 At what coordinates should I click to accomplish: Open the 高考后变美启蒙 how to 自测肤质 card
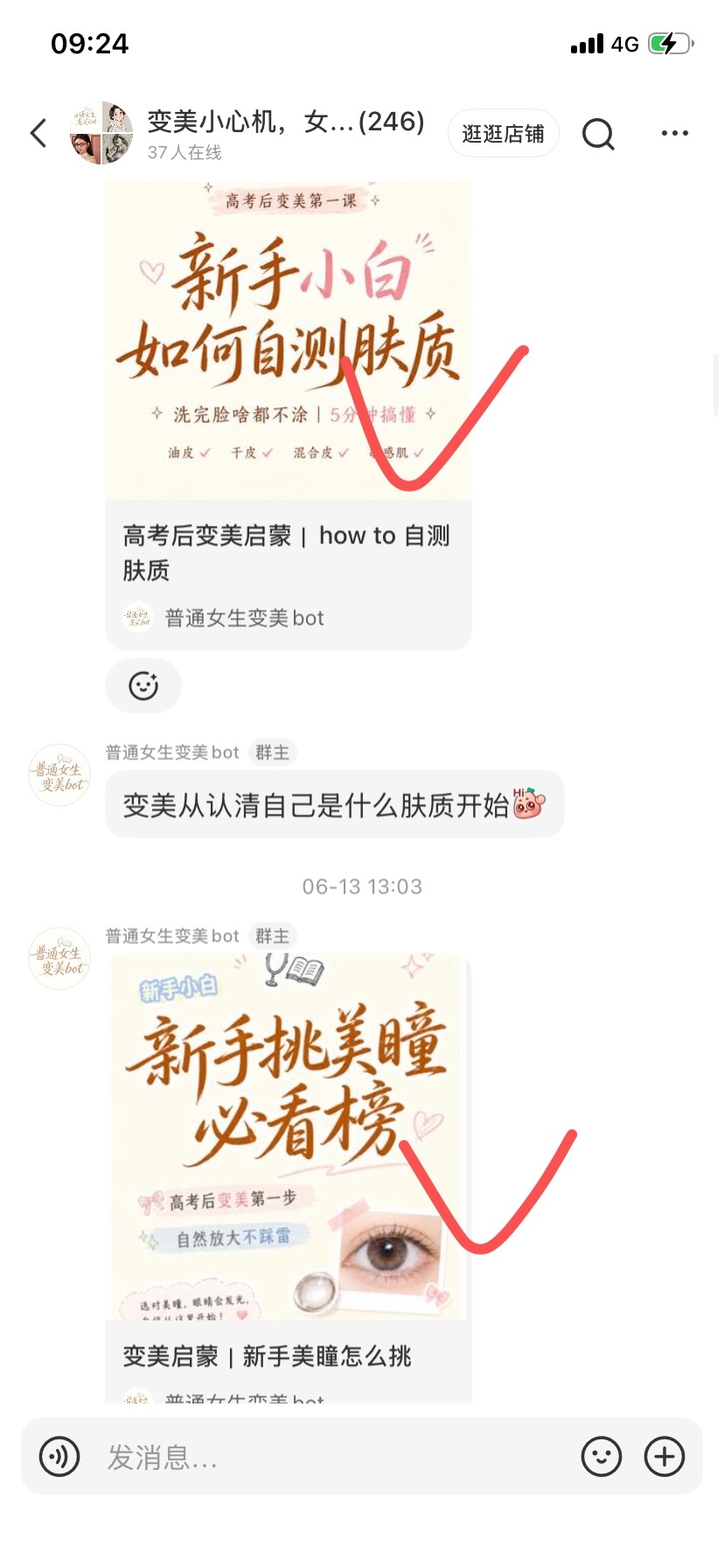(289, 415)
